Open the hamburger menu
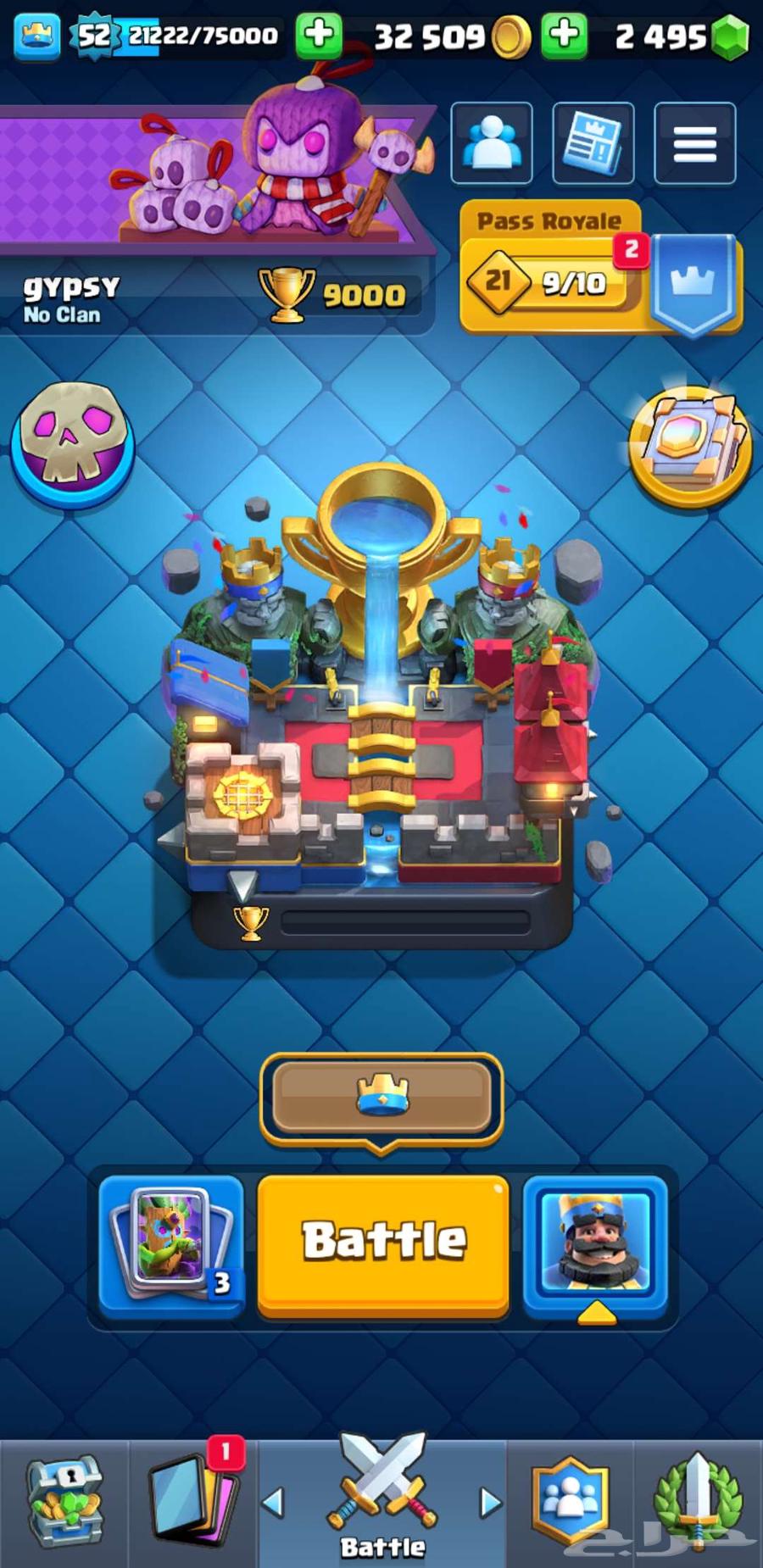Viewport: 763px width, 1568px height. pyautogui.click(x=694, y=143)
